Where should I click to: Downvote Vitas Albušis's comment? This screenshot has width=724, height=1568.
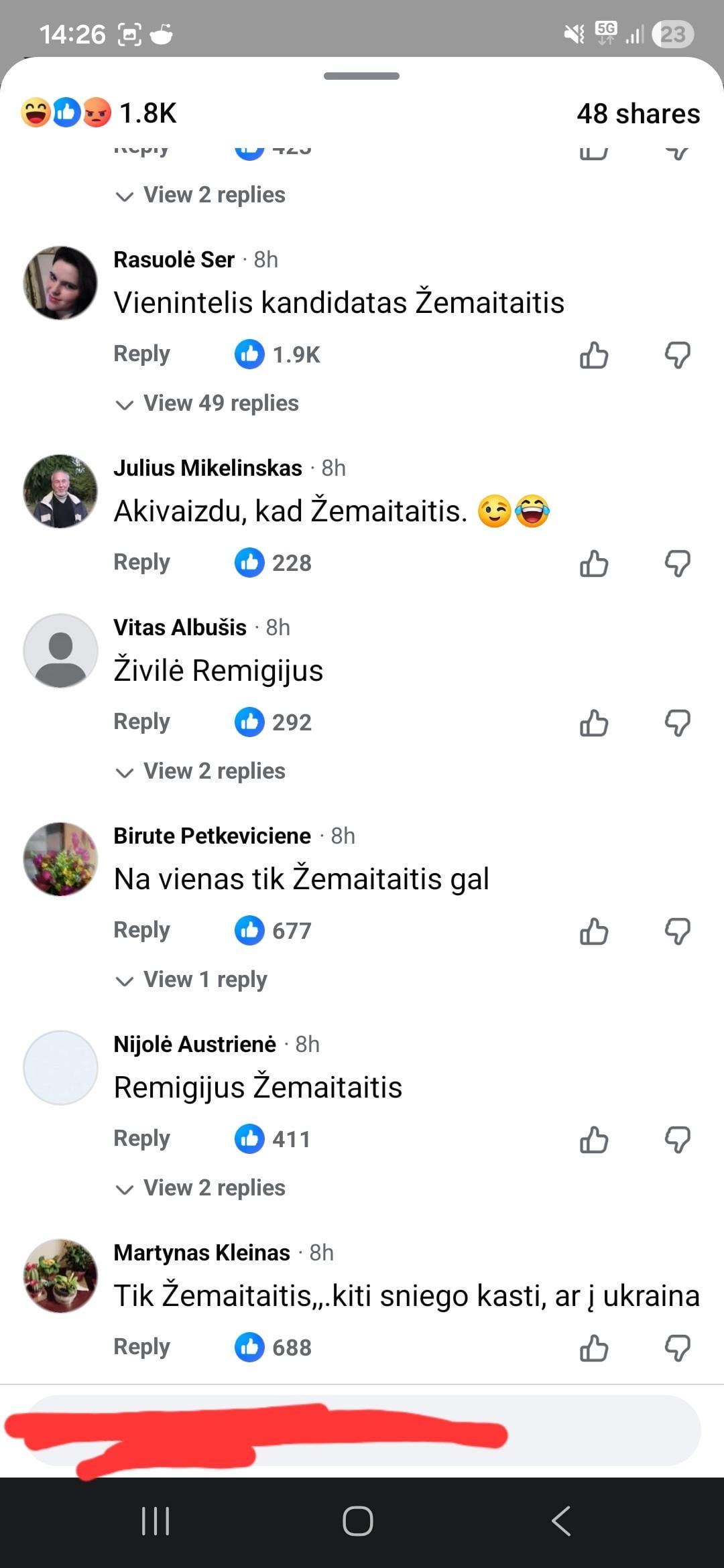pos(678,723)
